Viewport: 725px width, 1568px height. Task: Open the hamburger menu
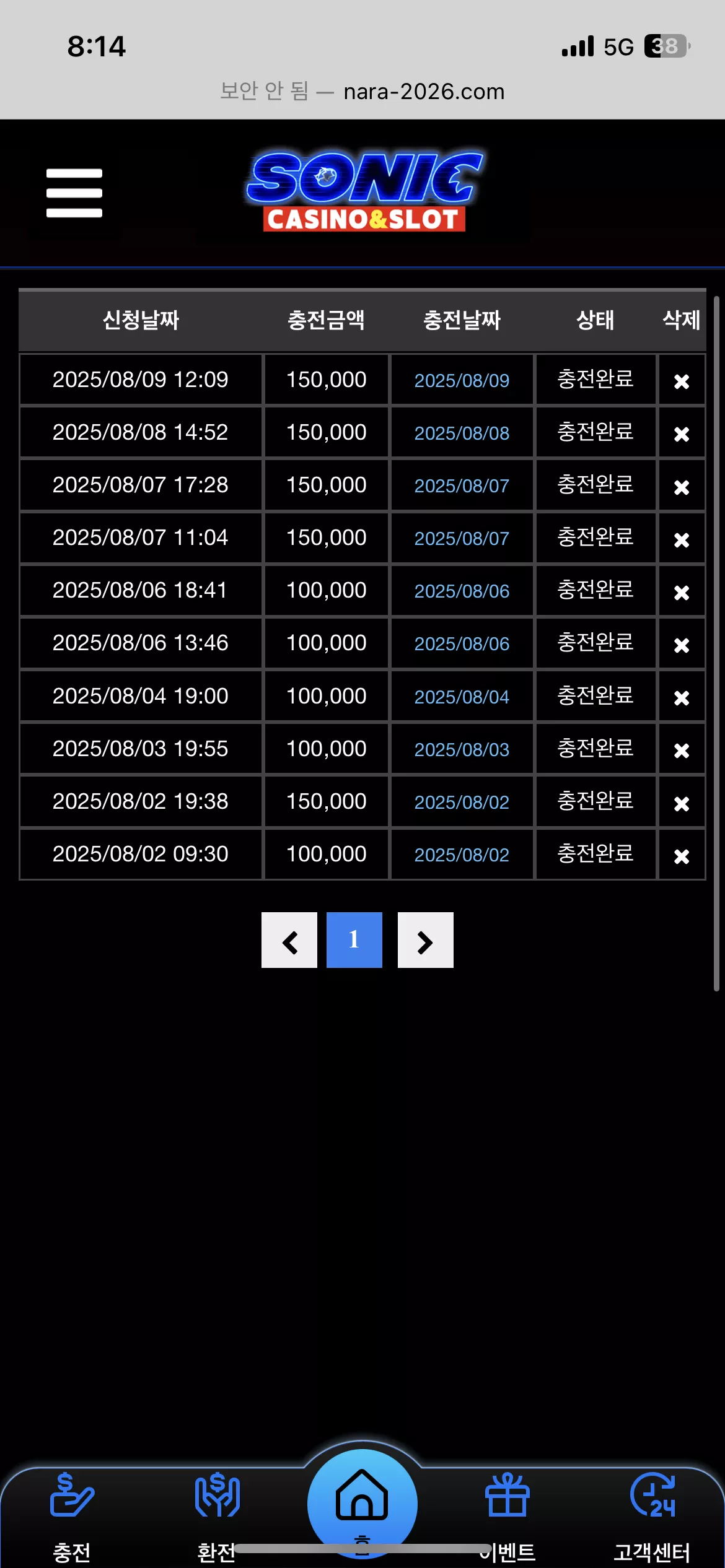[x=74, y=193]
